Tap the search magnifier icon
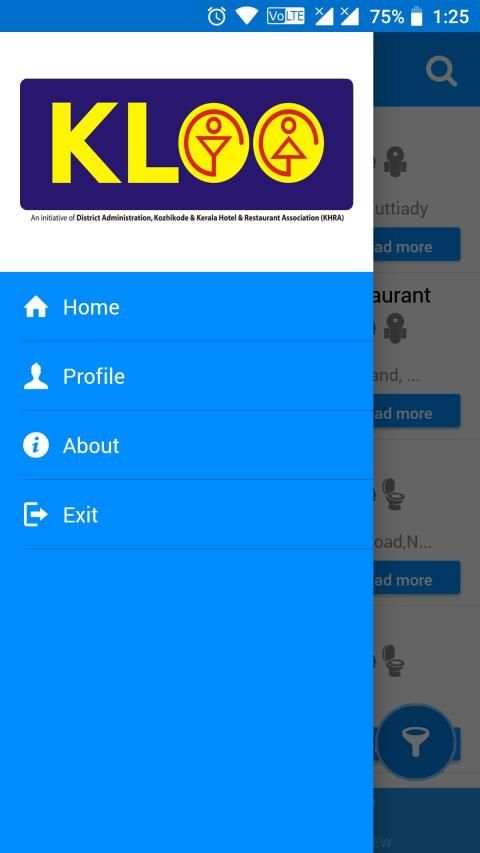The image size is (480, 853). pyautogui.click(x=441, y=71)
